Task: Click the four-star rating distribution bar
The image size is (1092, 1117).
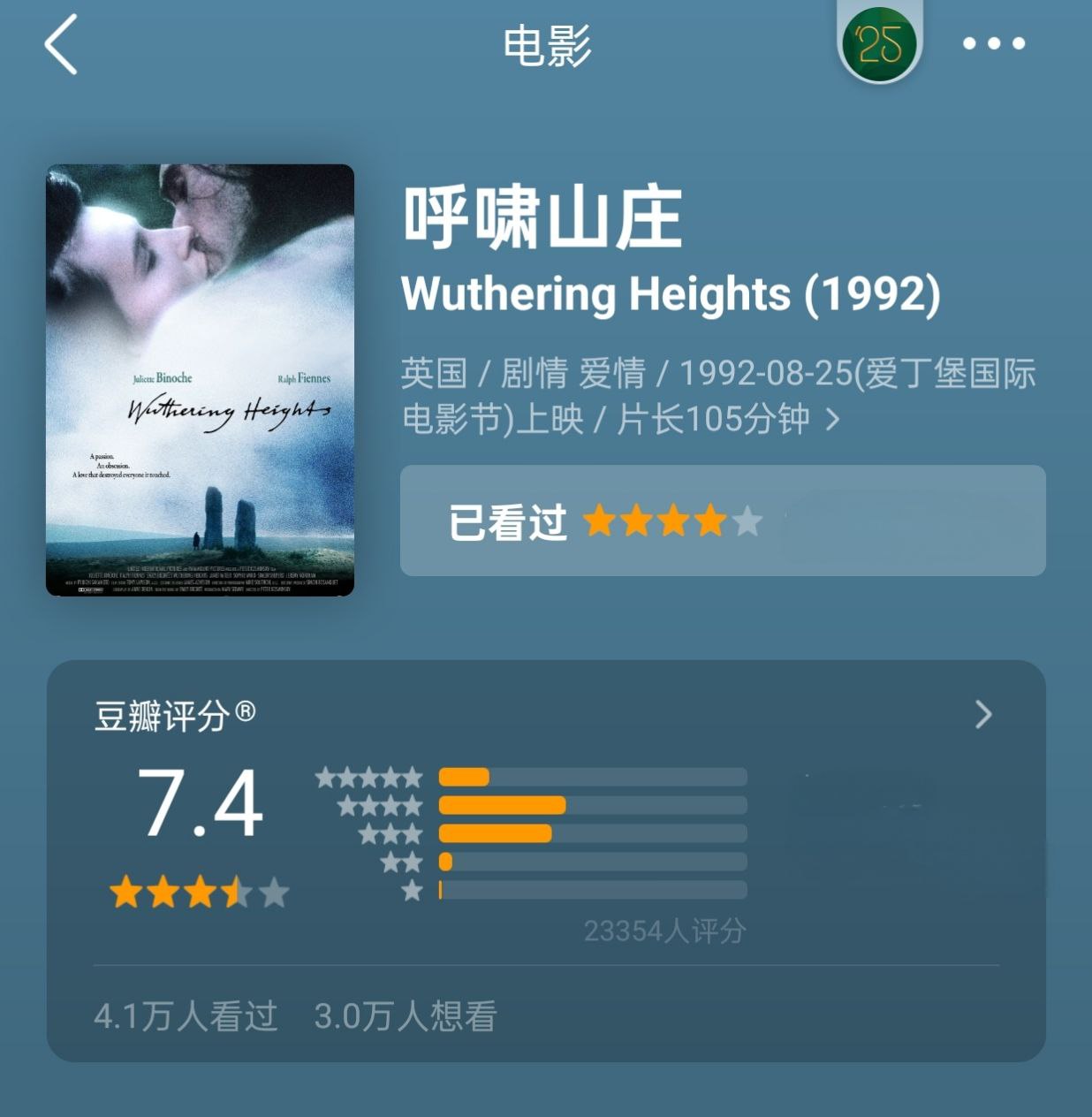Action: 592,804
